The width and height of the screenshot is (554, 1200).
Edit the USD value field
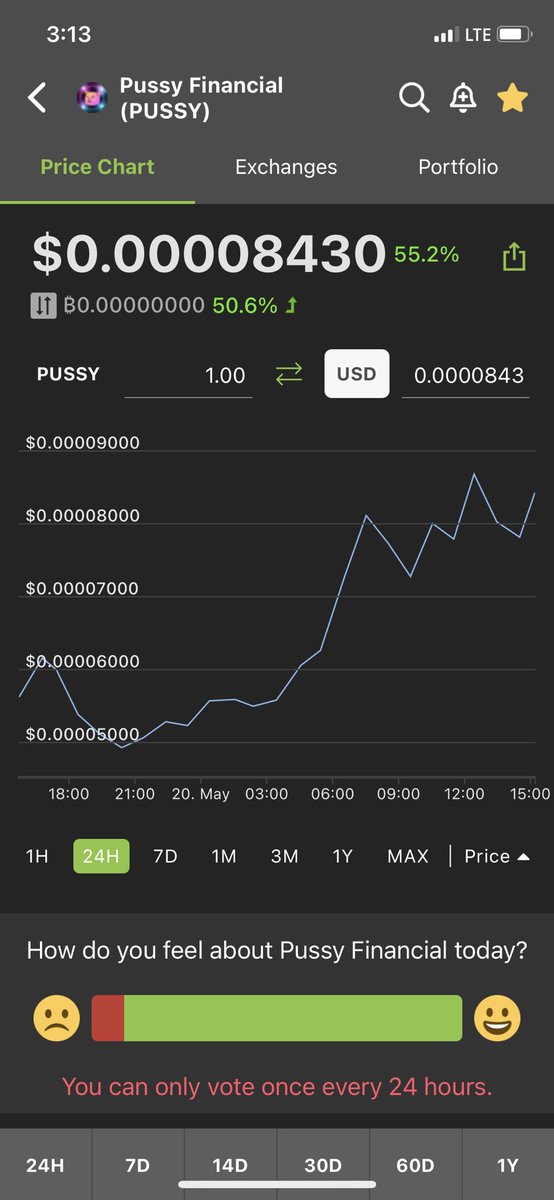(x=465, y=375)
